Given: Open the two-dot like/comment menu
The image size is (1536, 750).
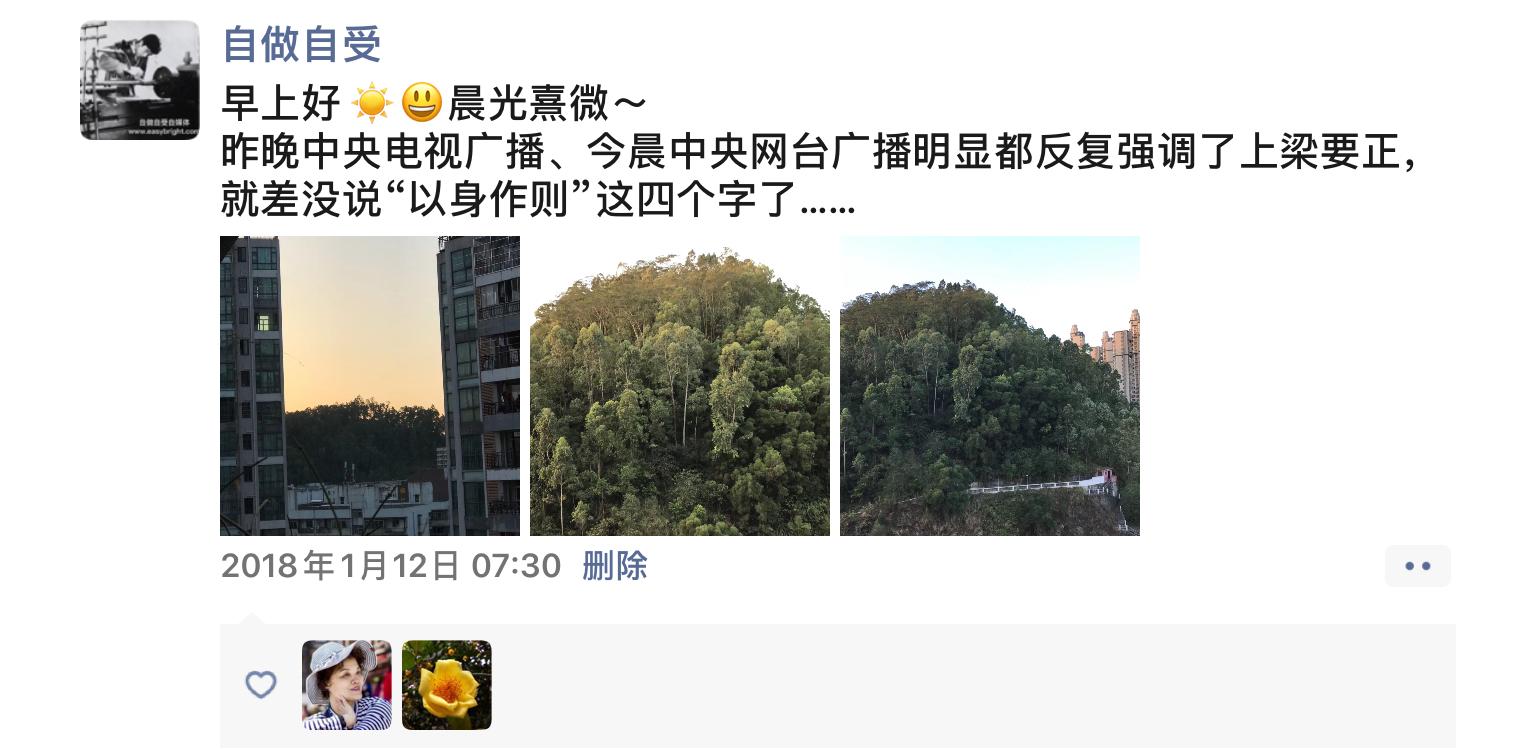Looking at the screenshot, I should (1417, 566).
